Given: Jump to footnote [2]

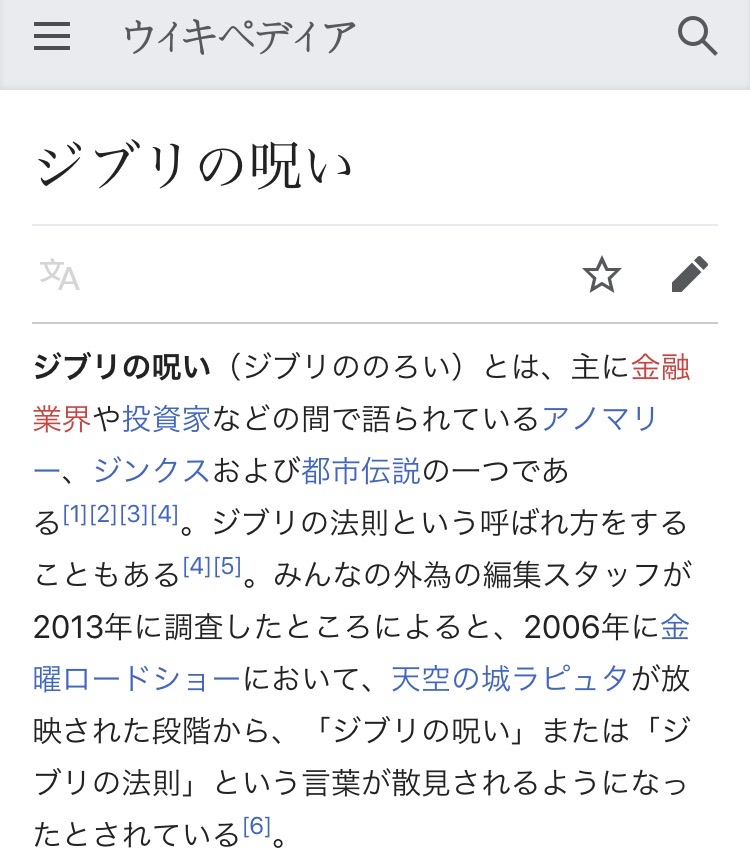Looking at the screenshot, I should [x=104, y=514].
